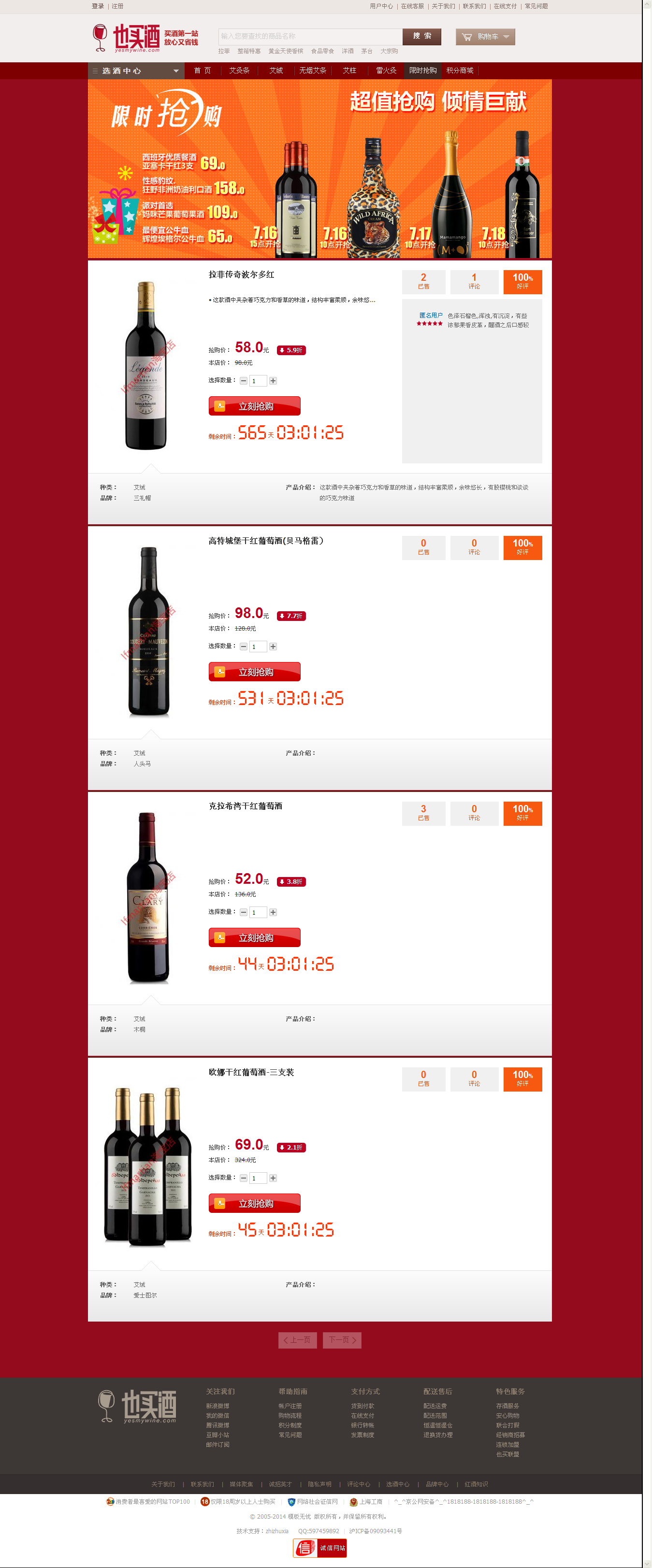Screen dimensions: 652x1568
Task: Tap the search input field
Action: (x=310, y=37)
